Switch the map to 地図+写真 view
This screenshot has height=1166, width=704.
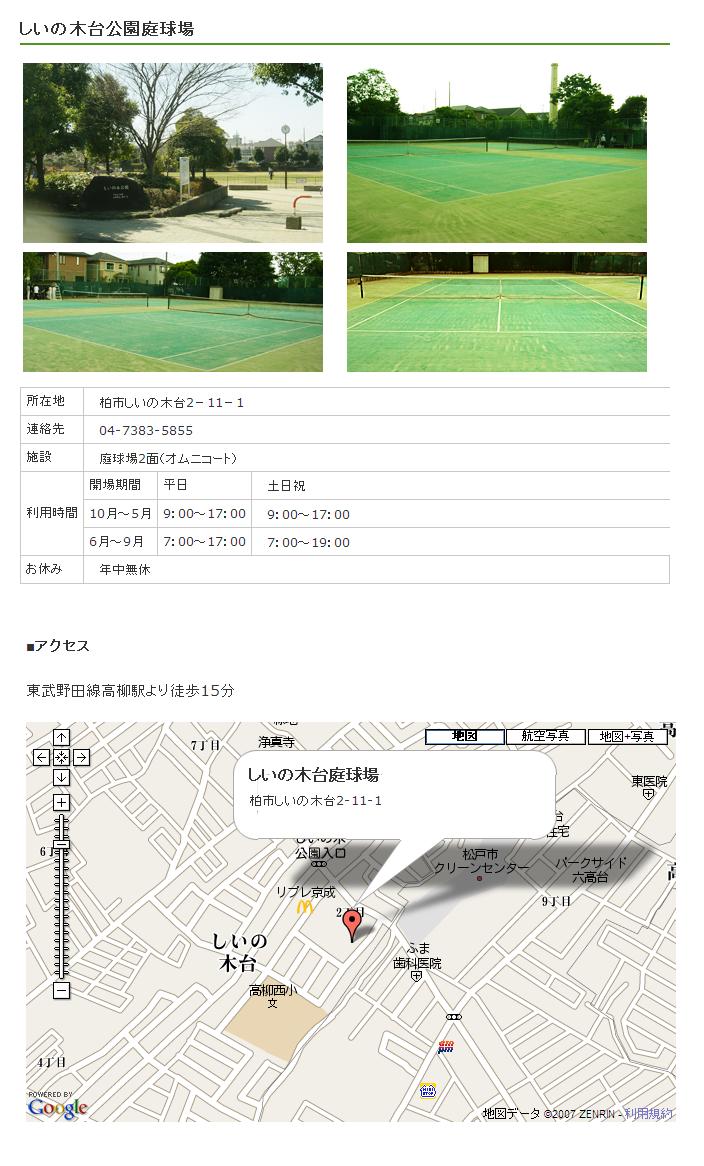(627, 736)
